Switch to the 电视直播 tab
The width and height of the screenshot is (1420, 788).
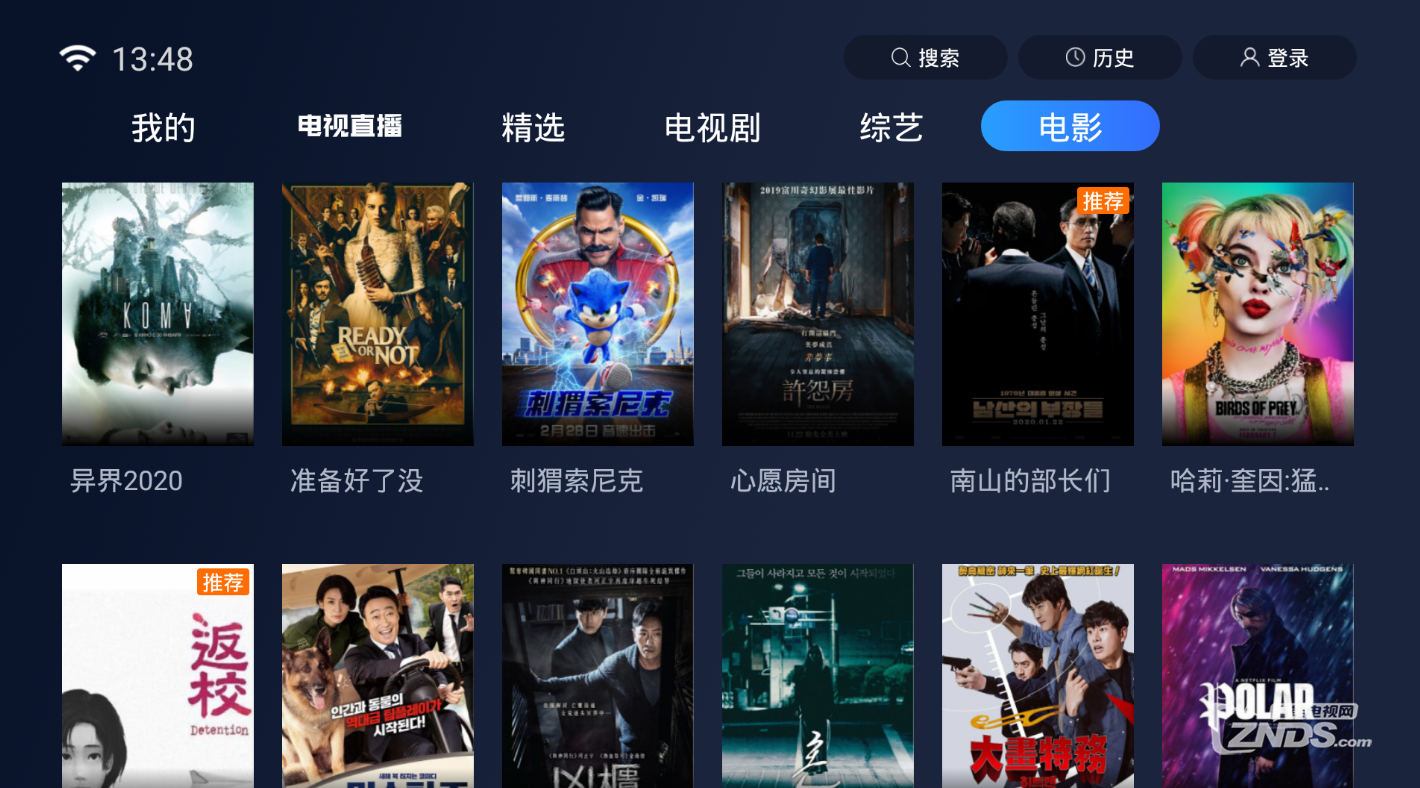pos(350,127)
